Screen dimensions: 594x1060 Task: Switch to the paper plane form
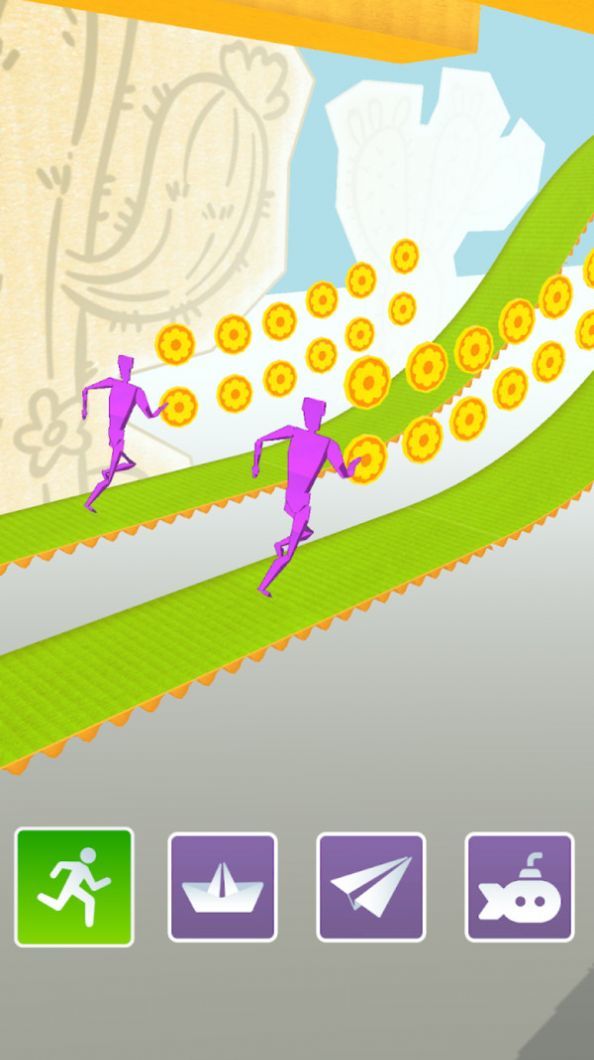tap(371, 887)
